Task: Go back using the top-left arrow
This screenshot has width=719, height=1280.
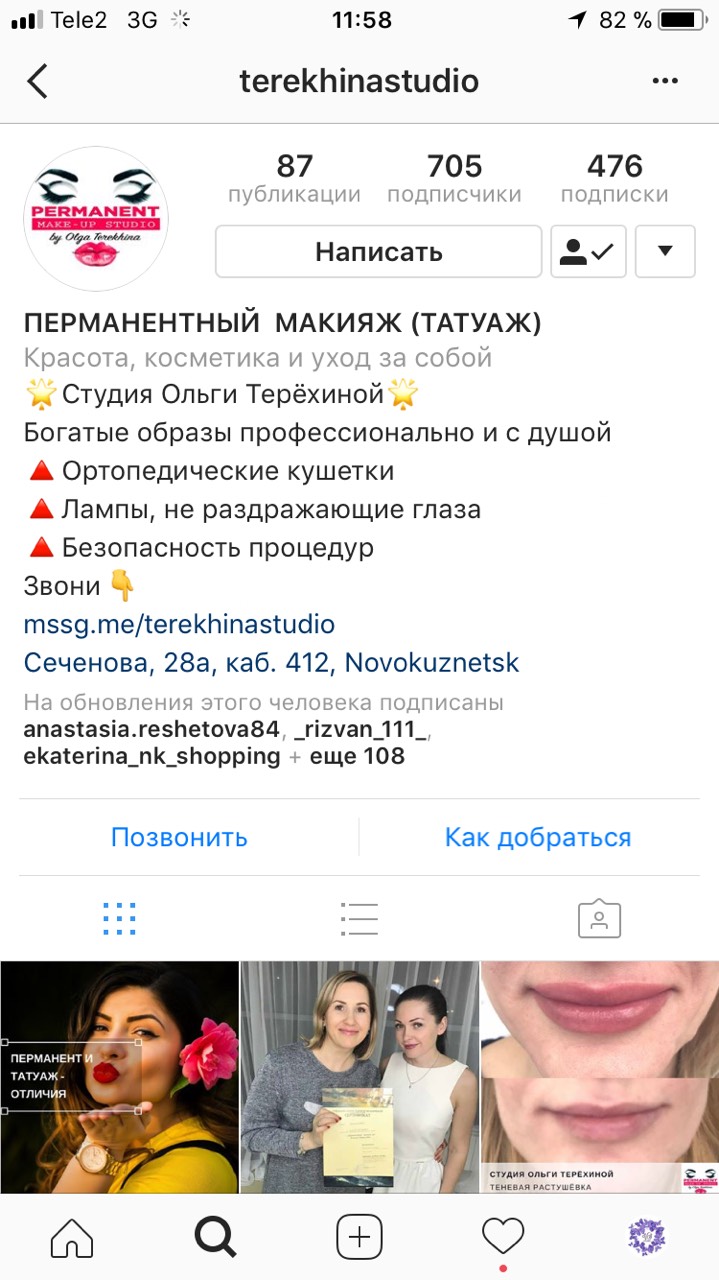Action: (x=38, y=81)
